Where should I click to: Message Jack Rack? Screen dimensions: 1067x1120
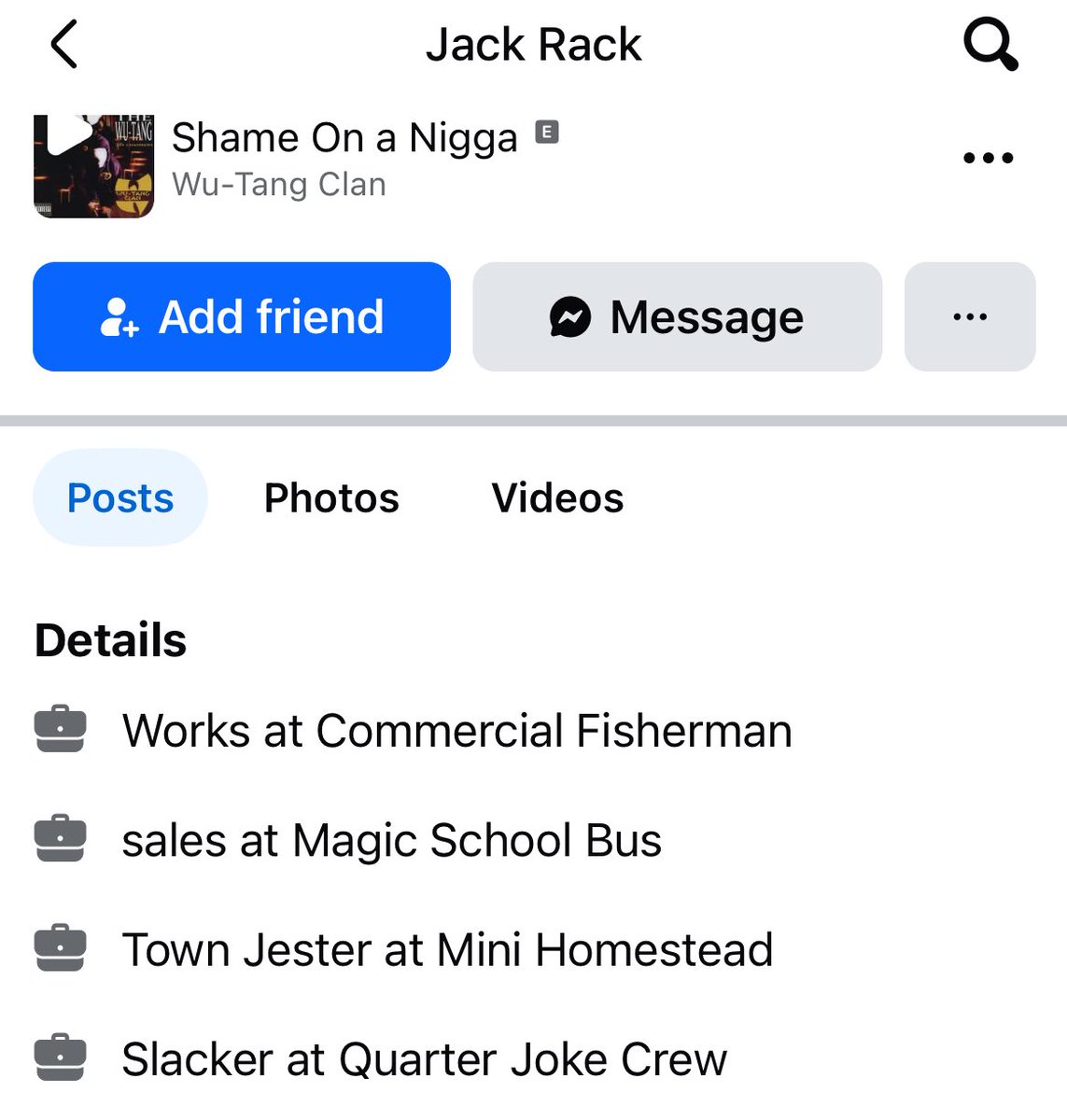tap(677, 316)
